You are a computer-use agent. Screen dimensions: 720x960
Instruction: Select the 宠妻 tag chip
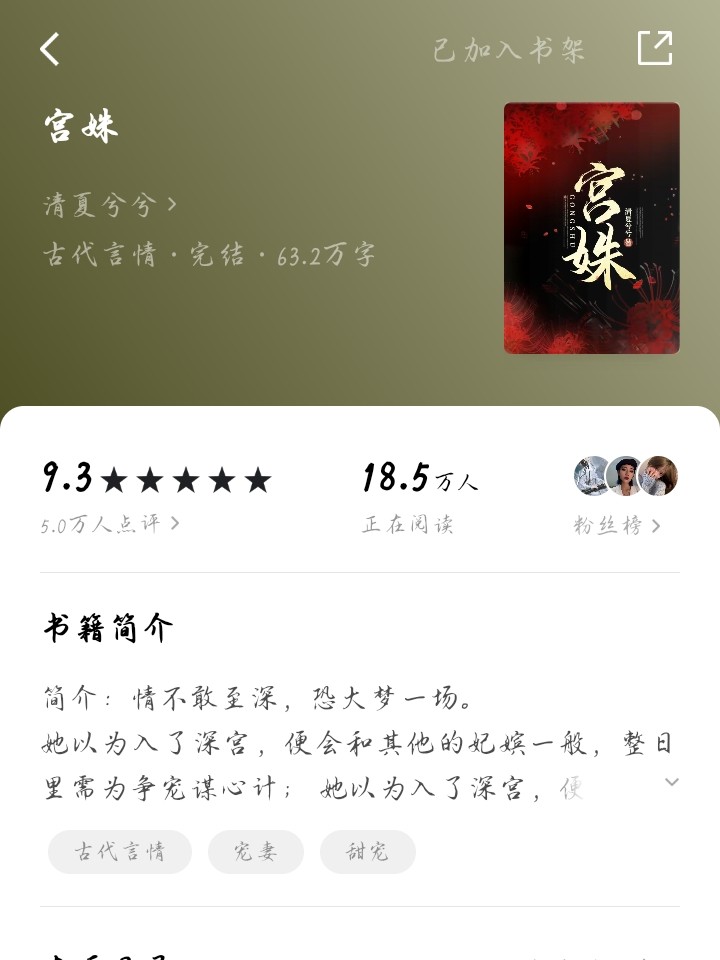coord(255,852)
